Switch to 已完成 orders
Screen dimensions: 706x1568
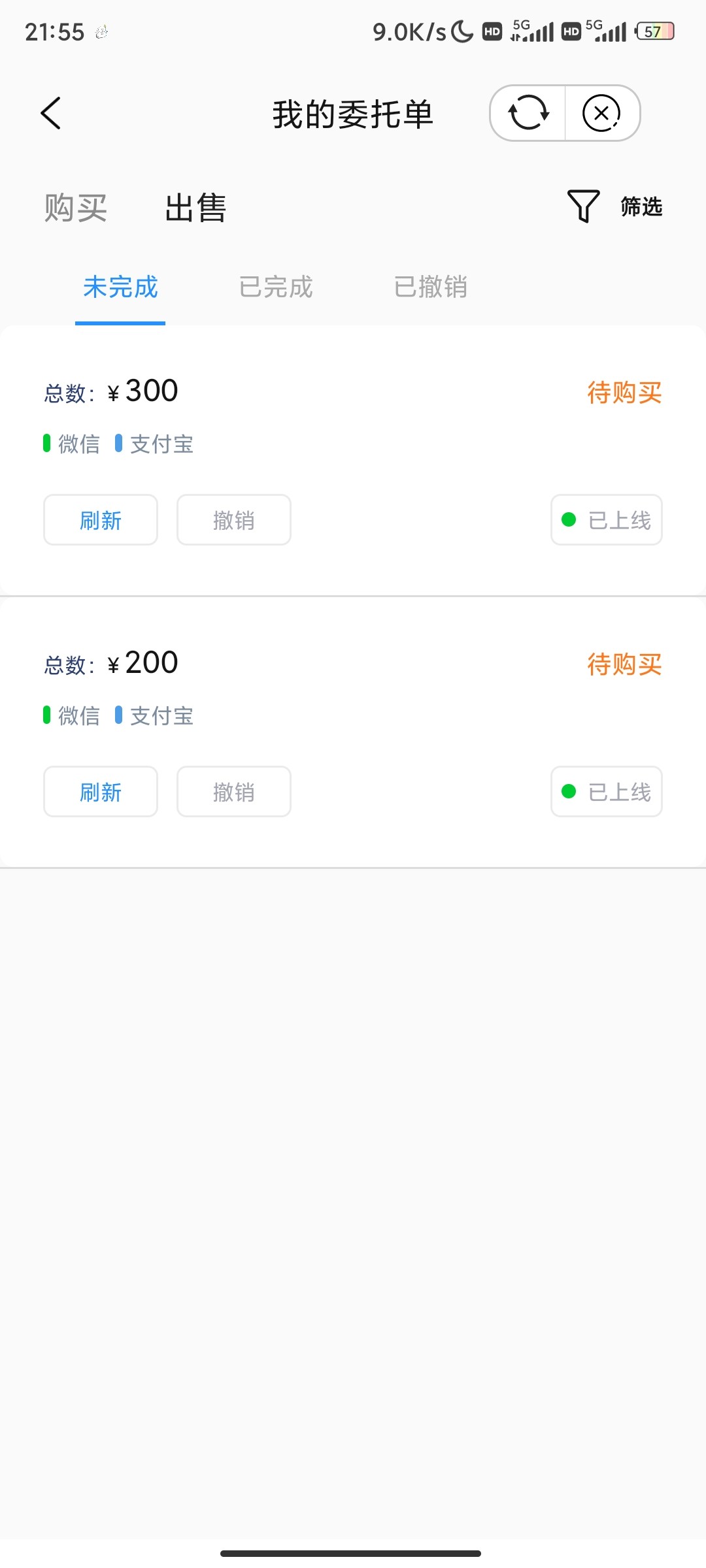pyautogui.click(x=276, y=287)
